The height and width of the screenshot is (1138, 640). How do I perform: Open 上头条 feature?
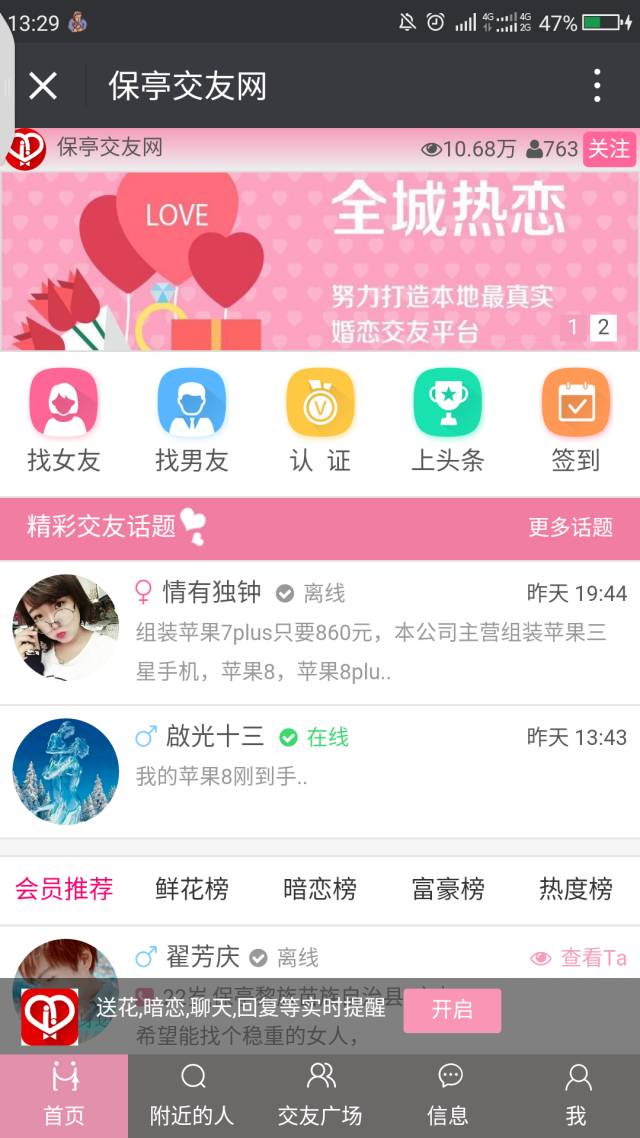point(448,420)
